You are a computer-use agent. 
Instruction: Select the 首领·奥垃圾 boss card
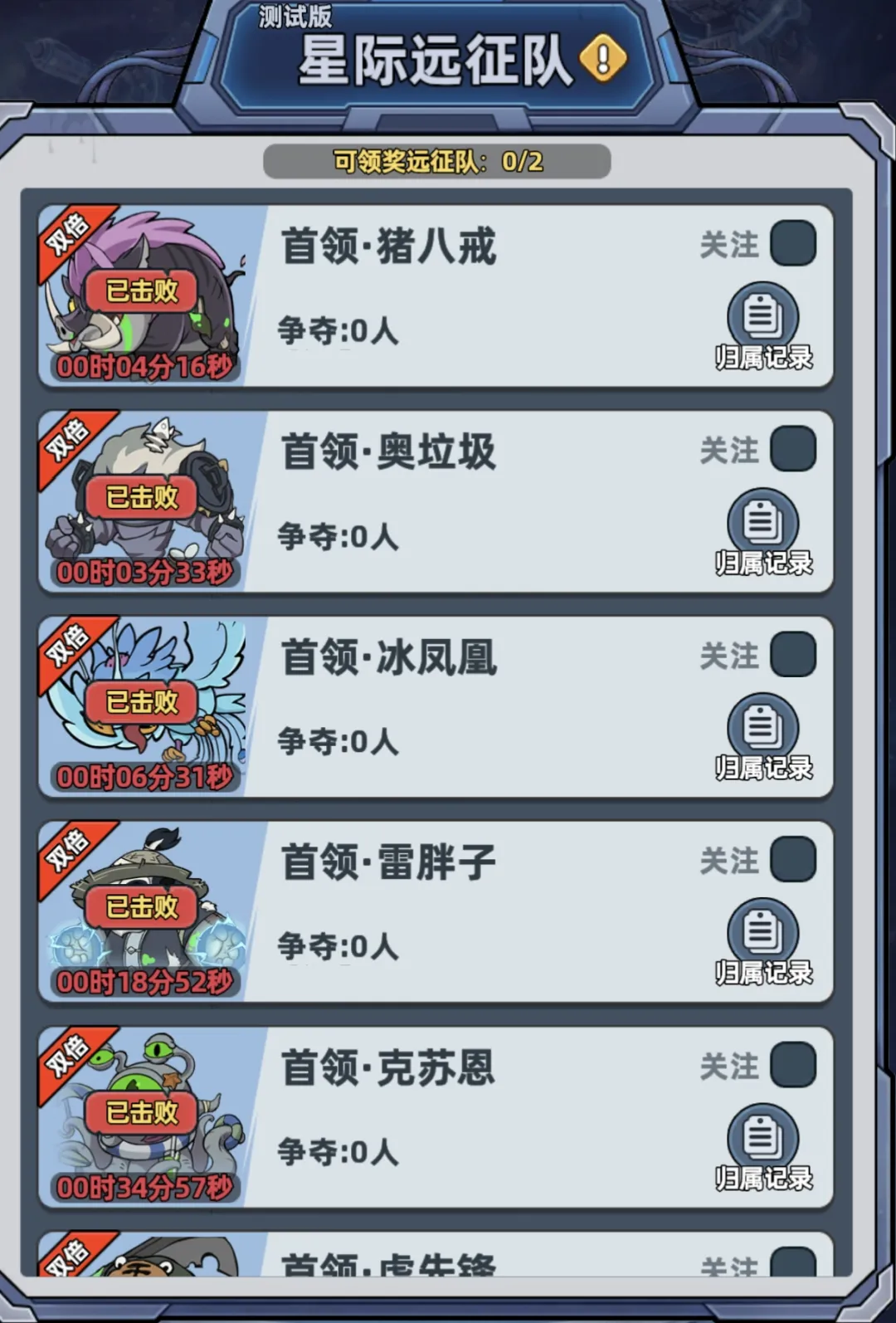coord(465,502)
